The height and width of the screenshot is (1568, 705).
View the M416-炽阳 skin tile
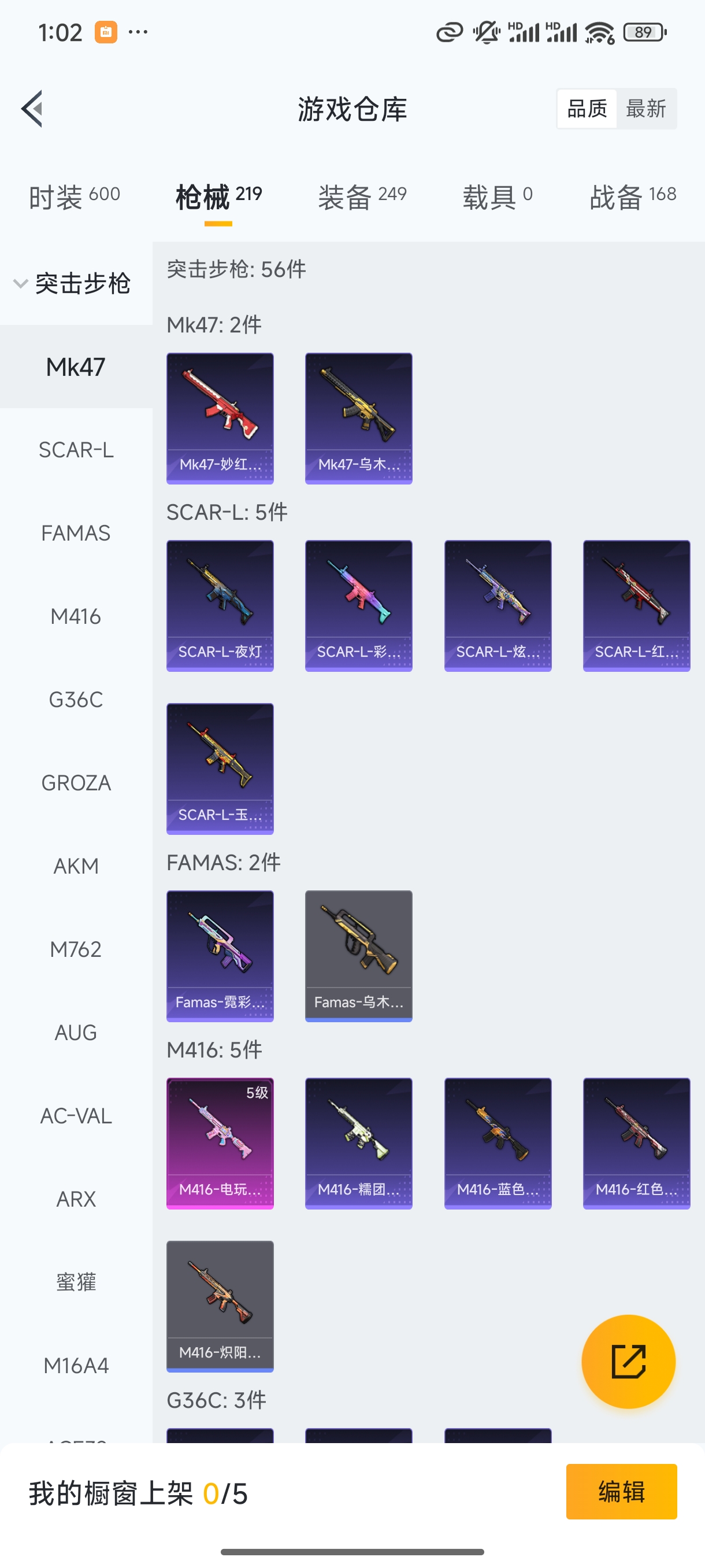(x=220, y=1306)
